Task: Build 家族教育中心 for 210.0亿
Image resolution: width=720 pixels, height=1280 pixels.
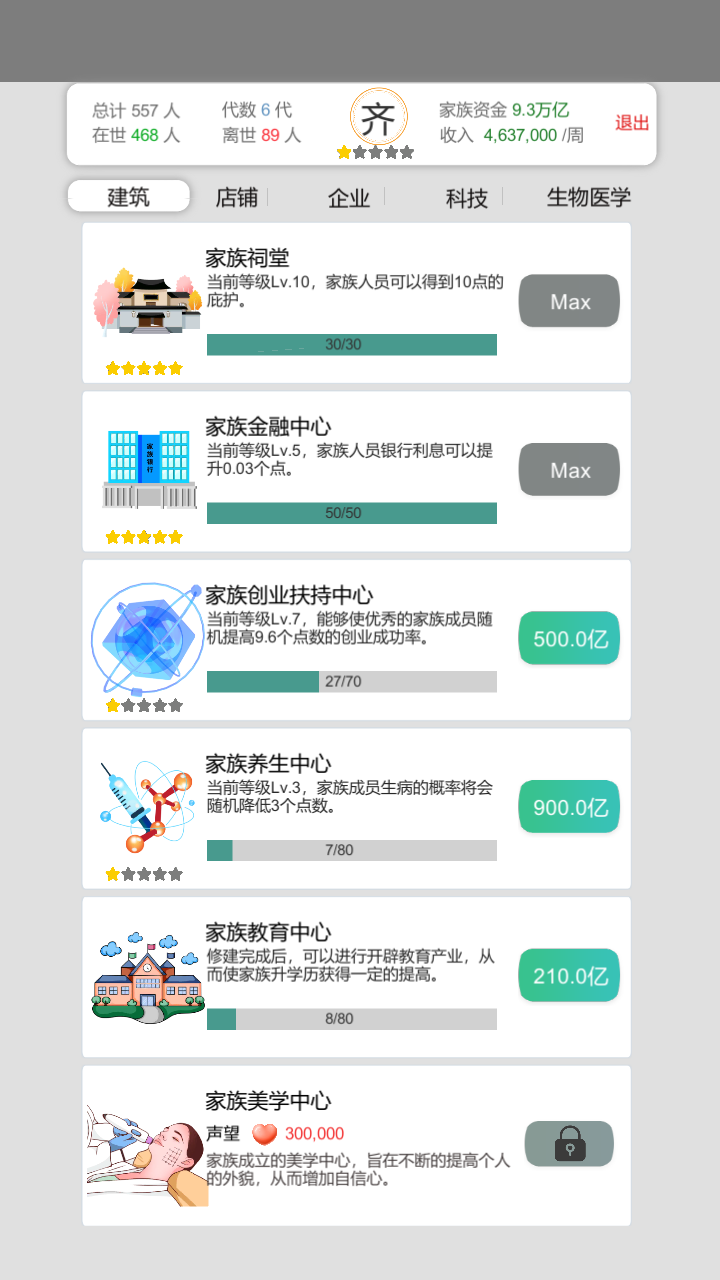Action: click(569, 976)
